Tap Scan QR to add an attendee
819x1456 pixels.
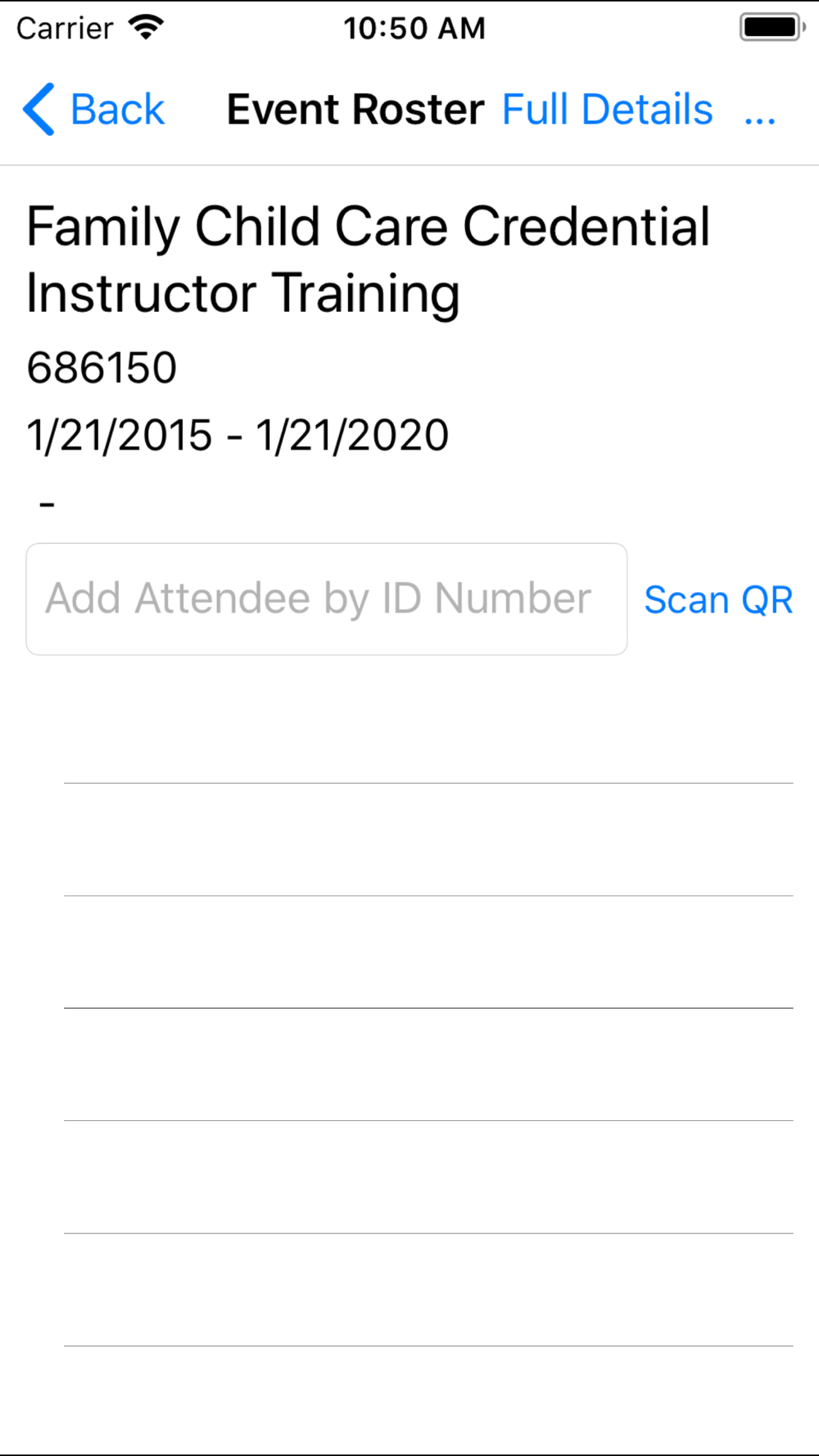point(718,599)
